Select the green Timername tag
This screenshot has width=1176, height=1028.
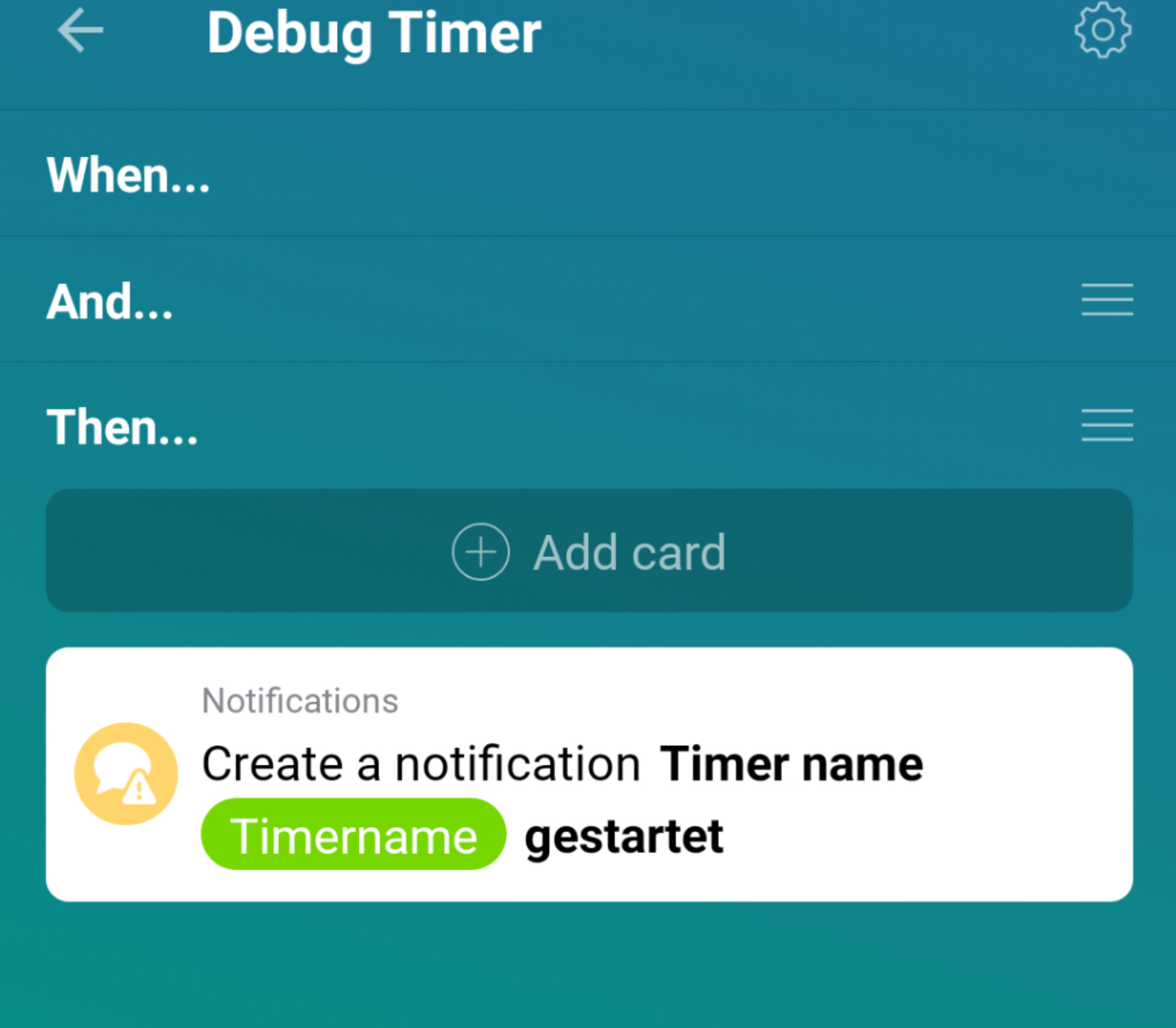point(353,836)
